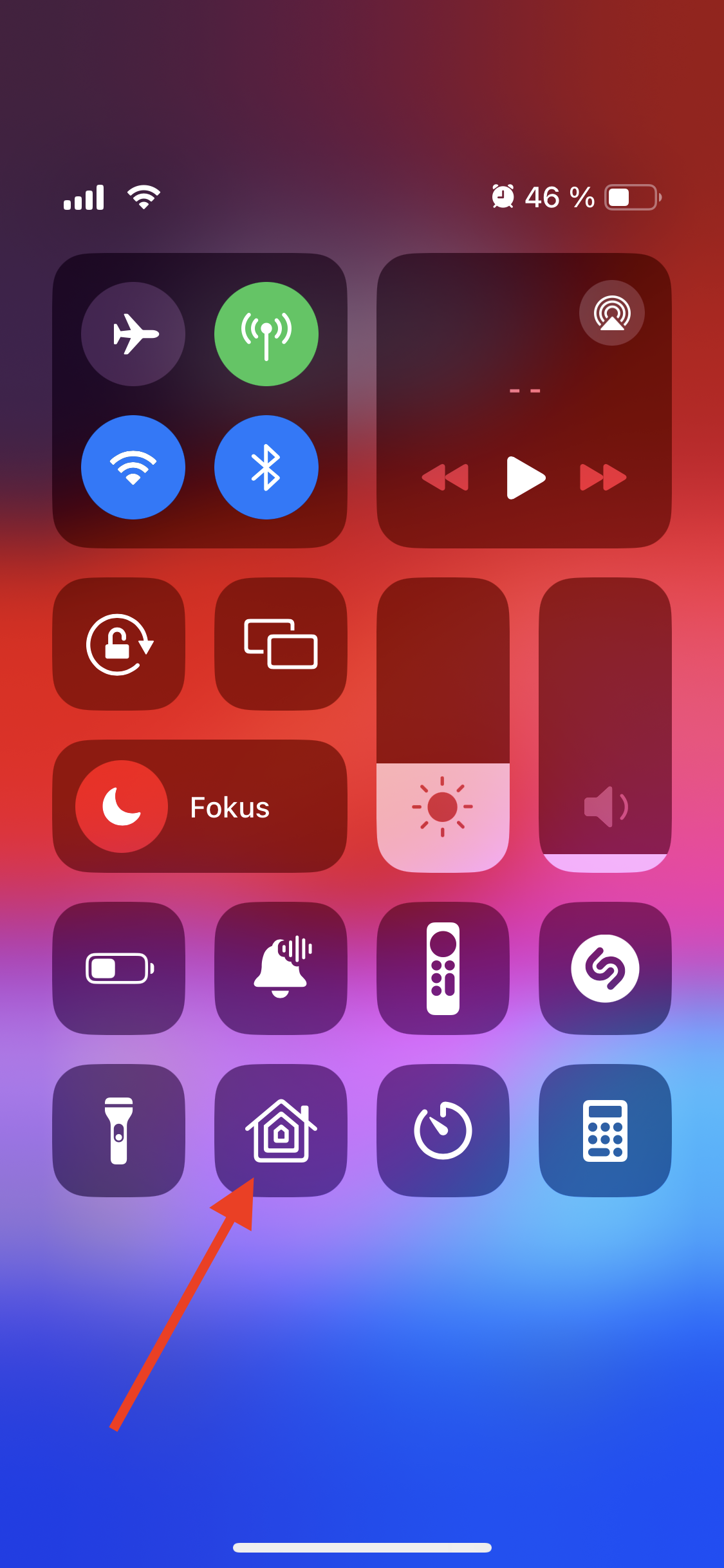Disable Wi-Fi toggle
This screenshot has width=724, height=1568.
click(x=133, y=467)
